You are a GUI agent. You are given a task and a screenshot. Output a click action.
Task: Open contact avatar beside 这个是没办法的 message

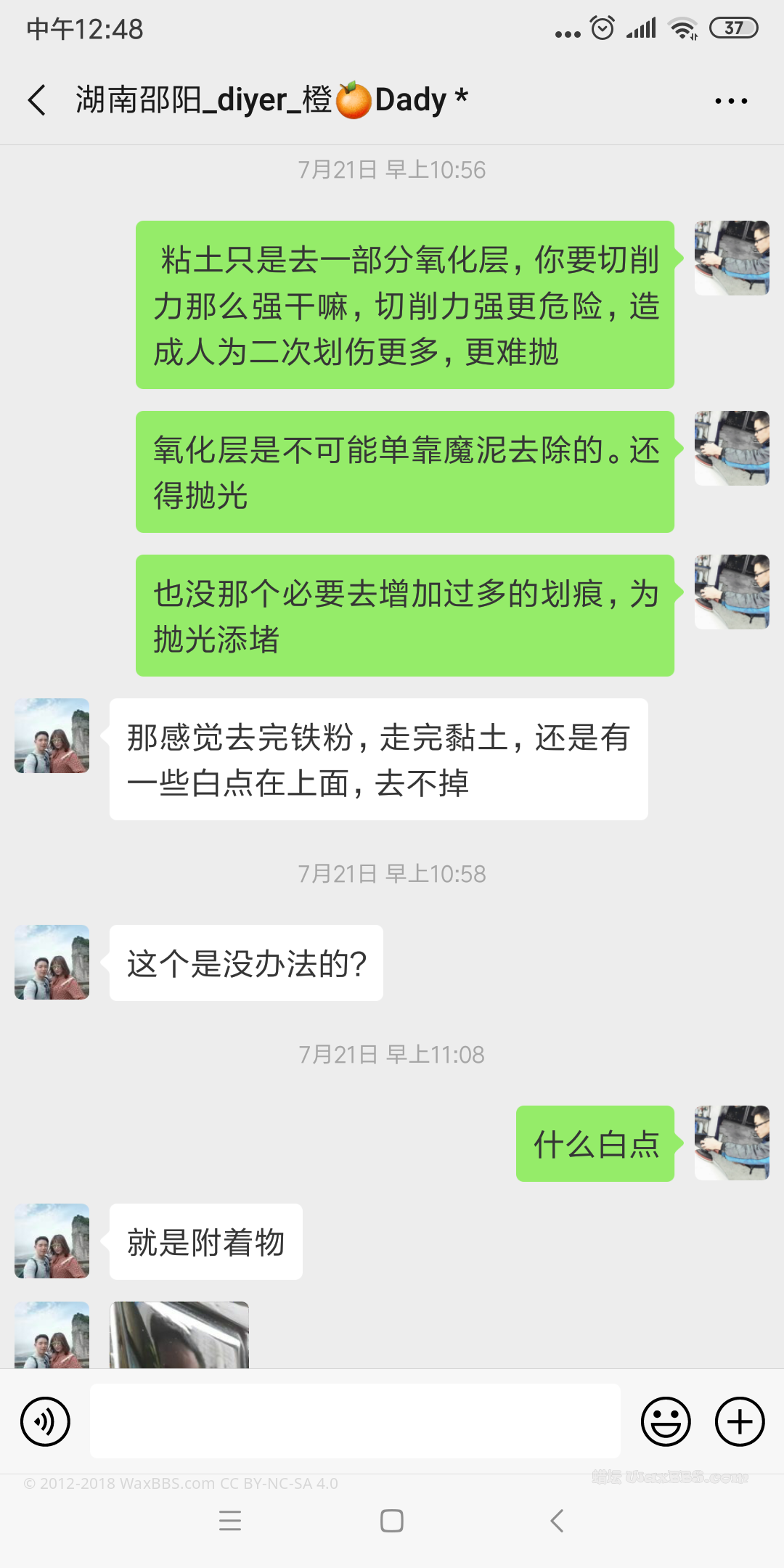(52, 962)
